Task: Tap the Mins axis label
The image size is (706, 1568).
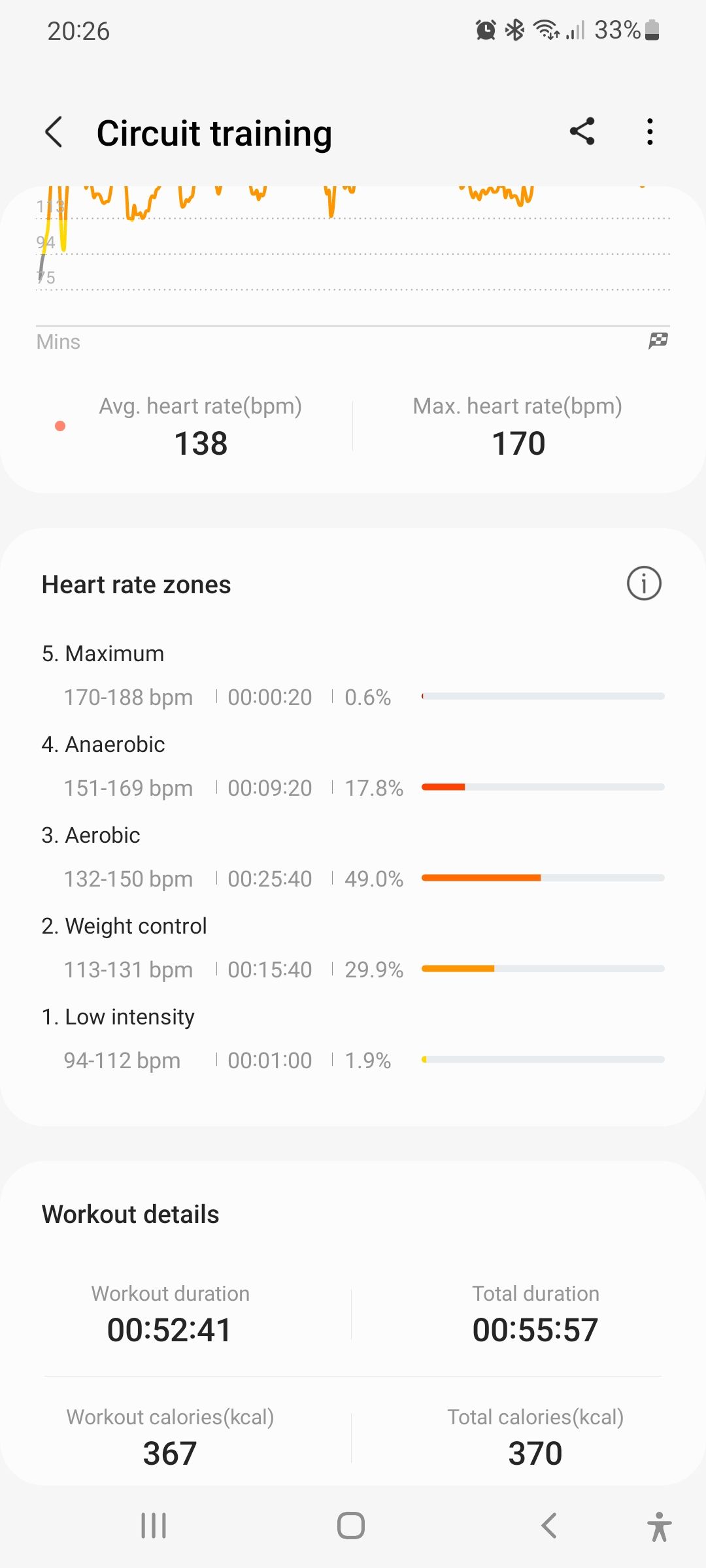Action: click(x=58, y=341)
